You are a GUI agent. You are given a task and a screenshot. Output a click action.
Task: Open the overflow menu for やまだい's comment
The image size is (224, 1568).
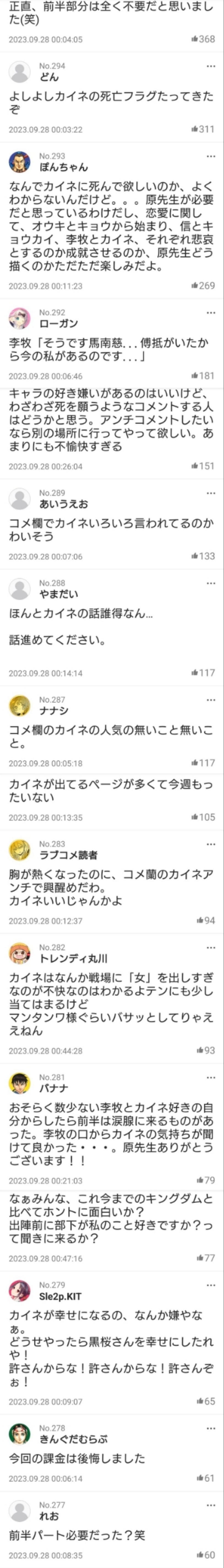pos(210,583)
